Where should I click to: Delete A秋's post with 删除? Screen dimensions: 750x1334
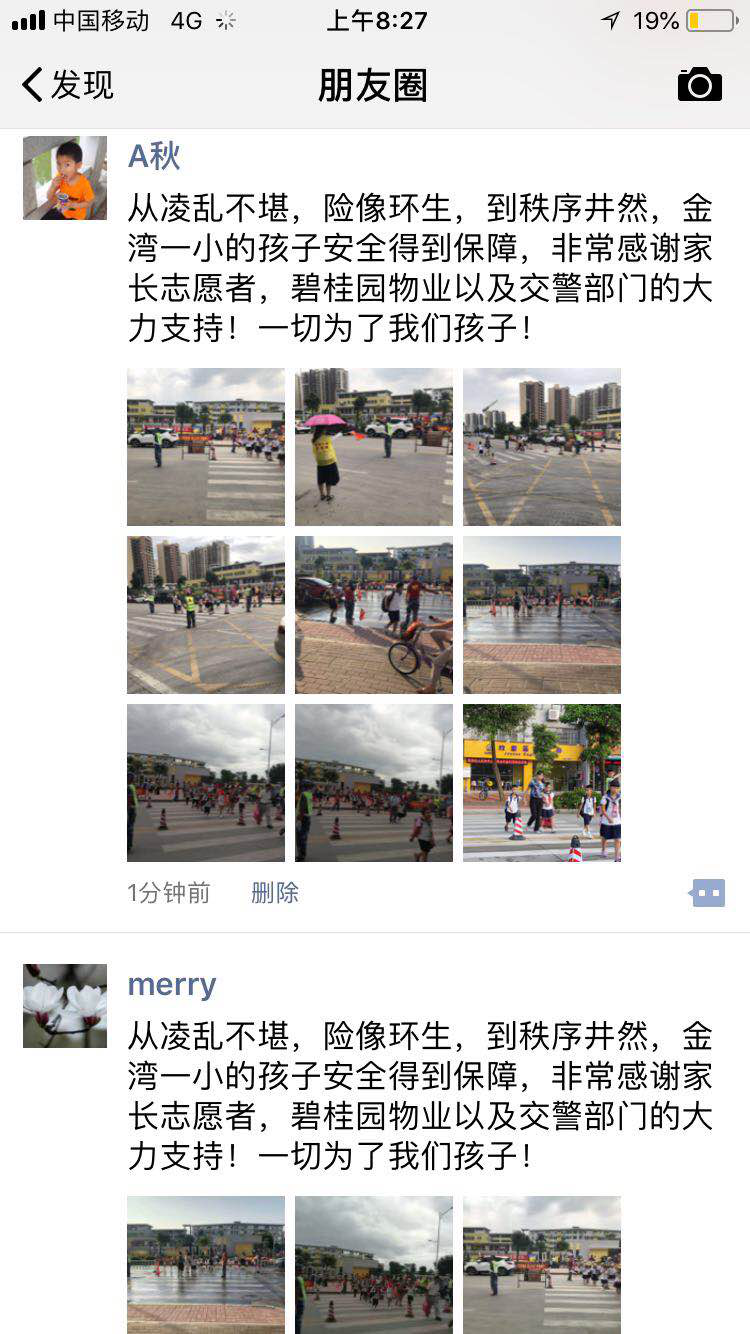[275, 892]
